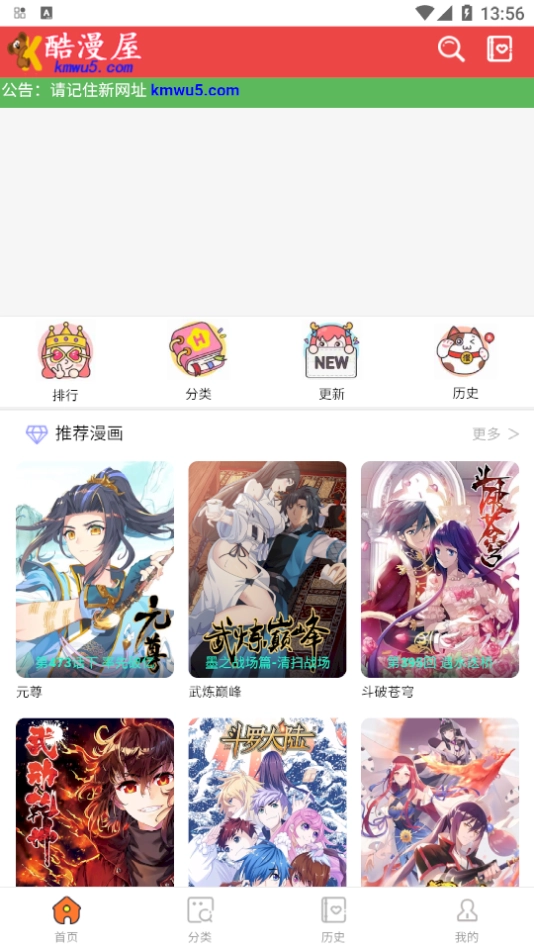Switch to the 分类 bottom tab
Viewport: 534px width, 950px height.
click(x=200, y=919)
